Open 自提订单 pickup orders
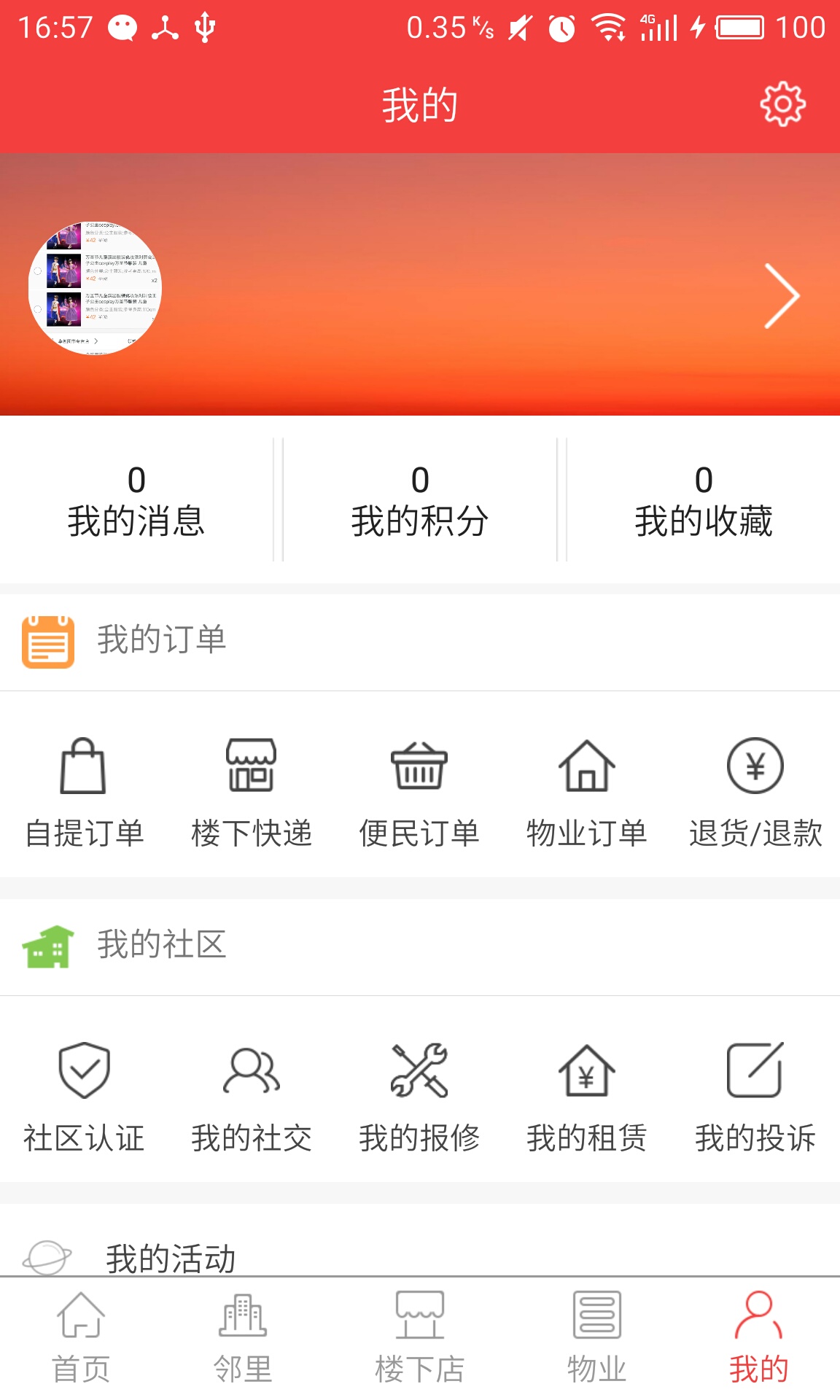 (x=84, y=793)
